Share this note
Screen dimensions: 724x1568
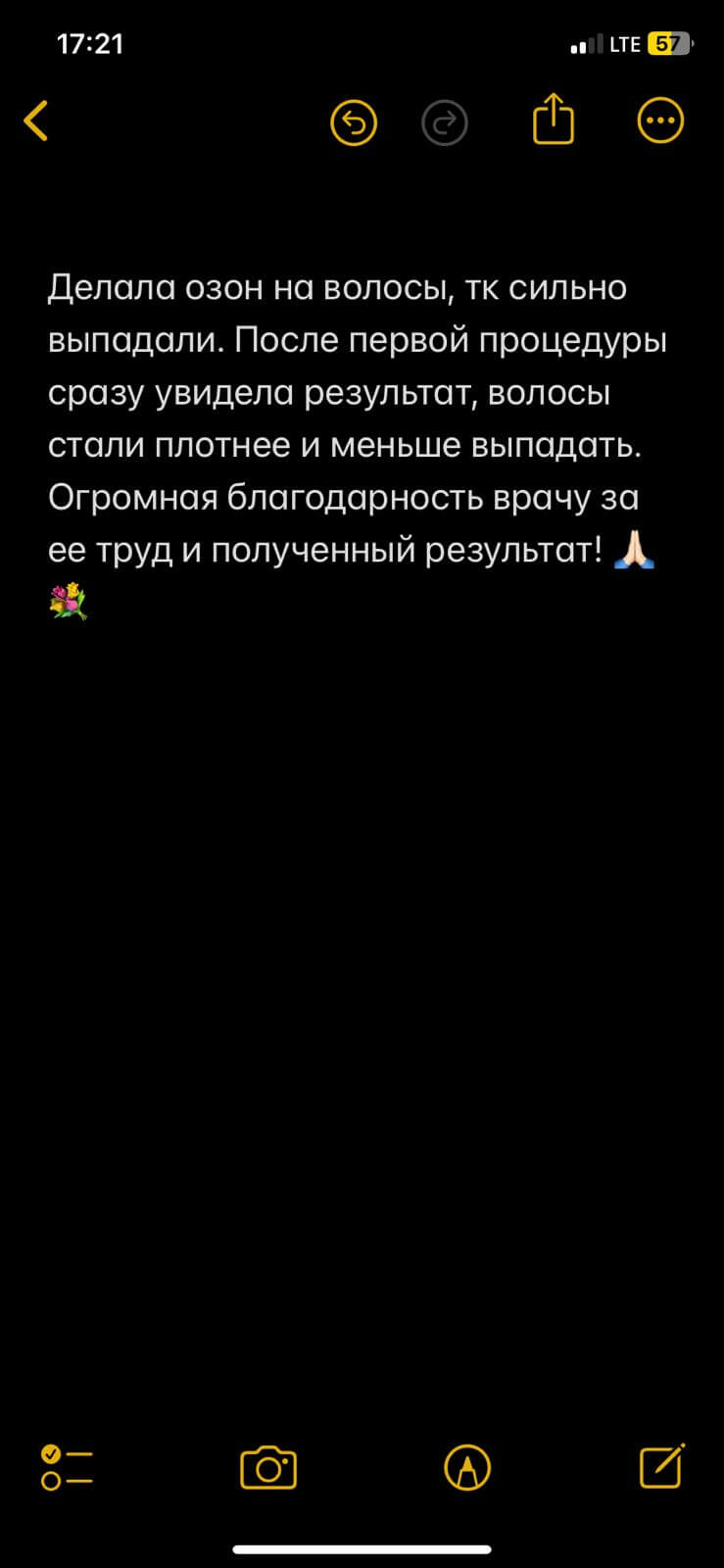(x=554, y=119)
